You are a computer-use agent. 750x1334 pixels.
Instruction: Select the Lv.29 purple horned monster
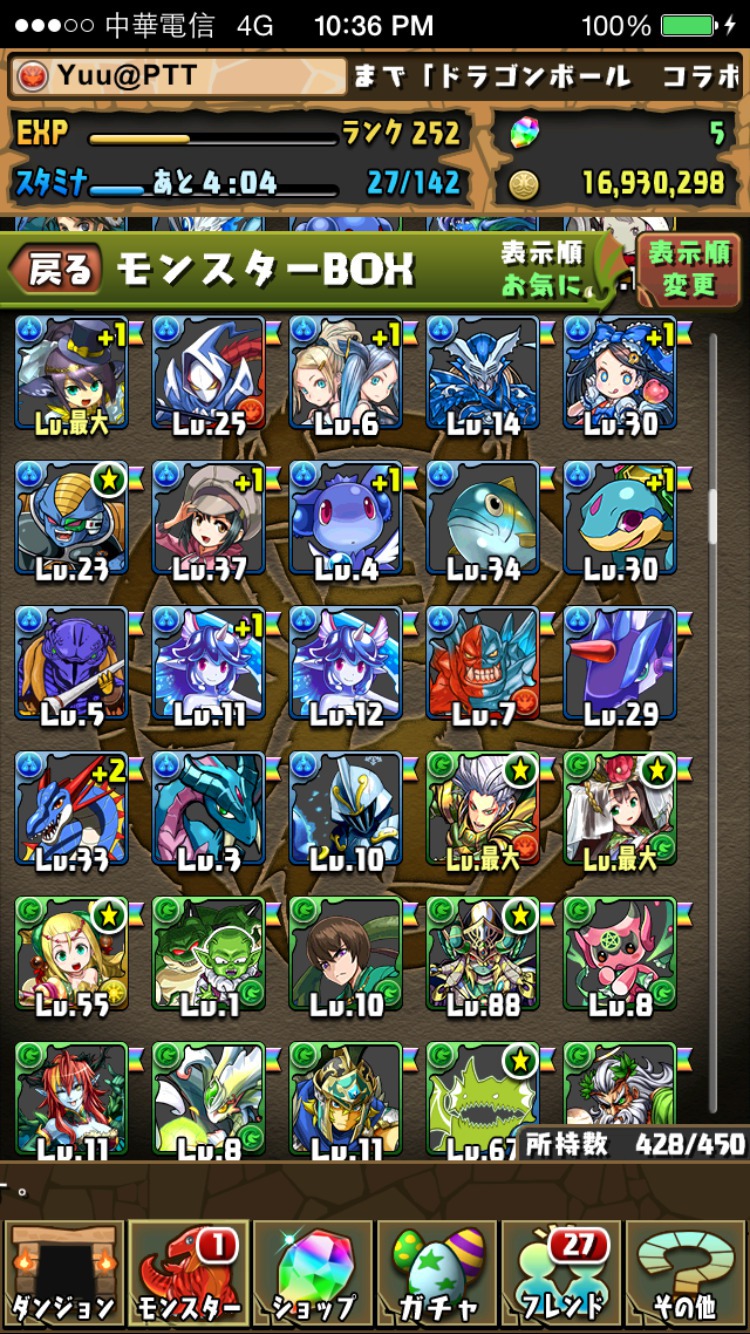pos(620,665)
